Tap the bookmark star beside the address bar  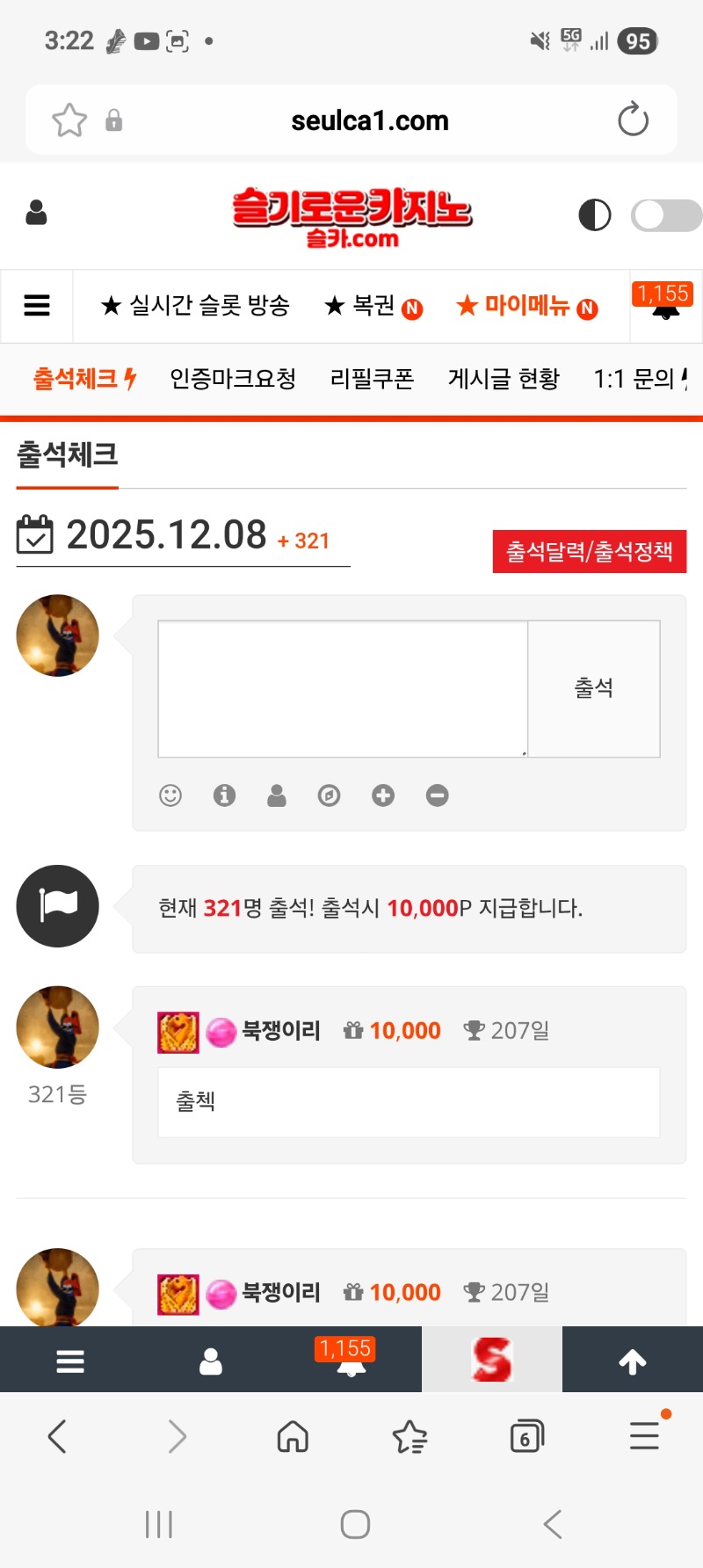69,120
